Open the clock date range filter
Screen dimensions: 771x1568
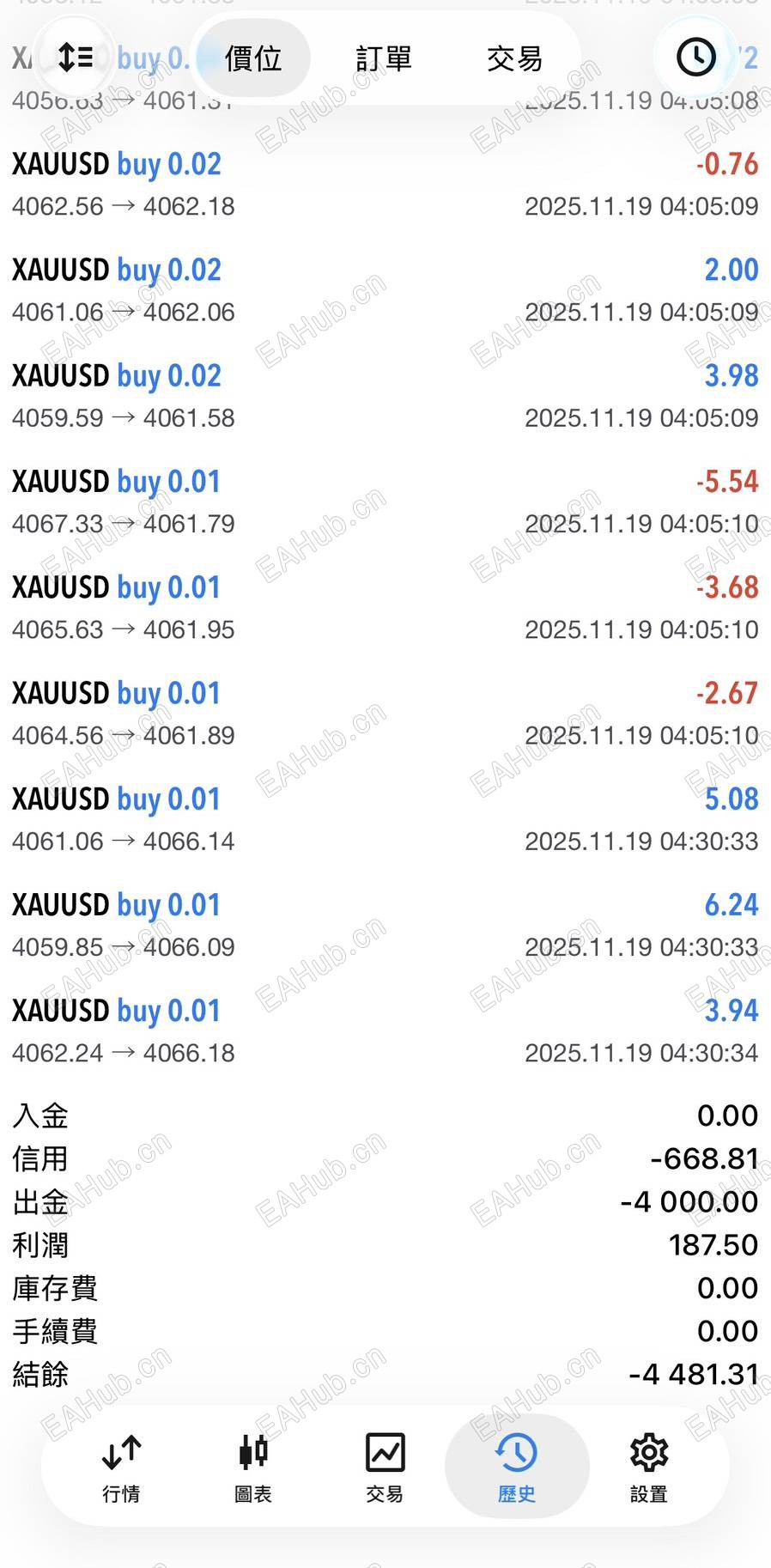click(695, 58)
